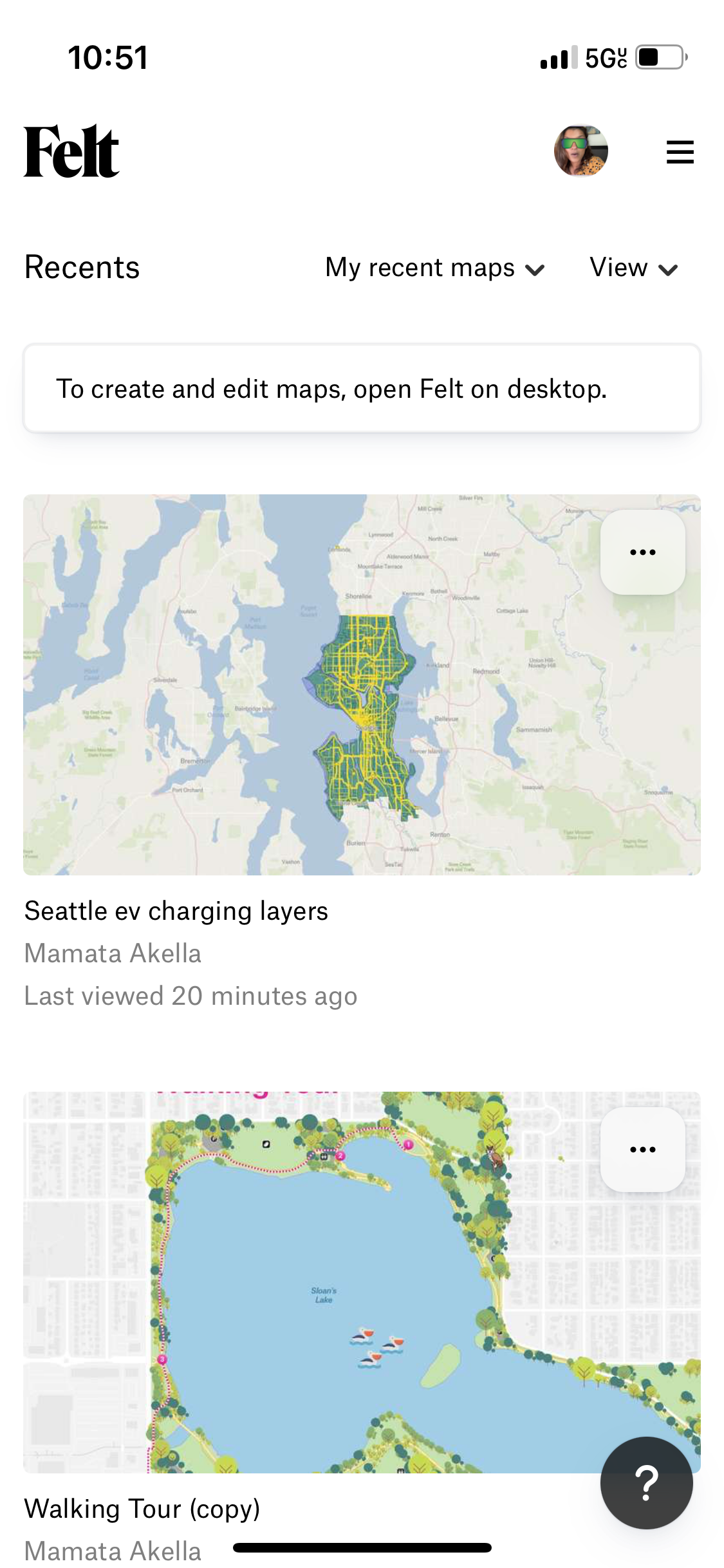The width and height of the screenshot is (724, 1568).
Task: Open the hamburger menu
Action: pos(680,152)
